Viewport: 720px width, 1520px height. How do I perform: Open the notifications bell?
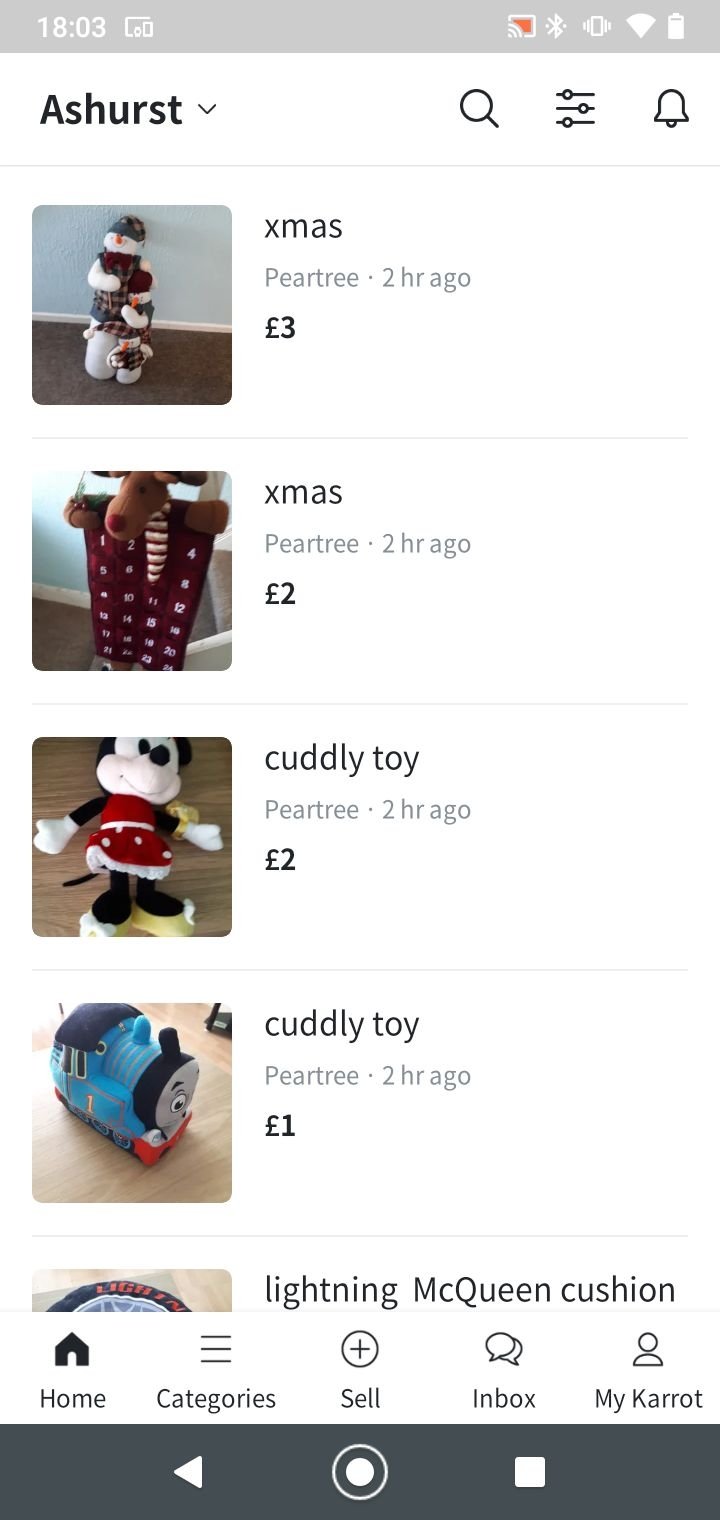(671, 109)
